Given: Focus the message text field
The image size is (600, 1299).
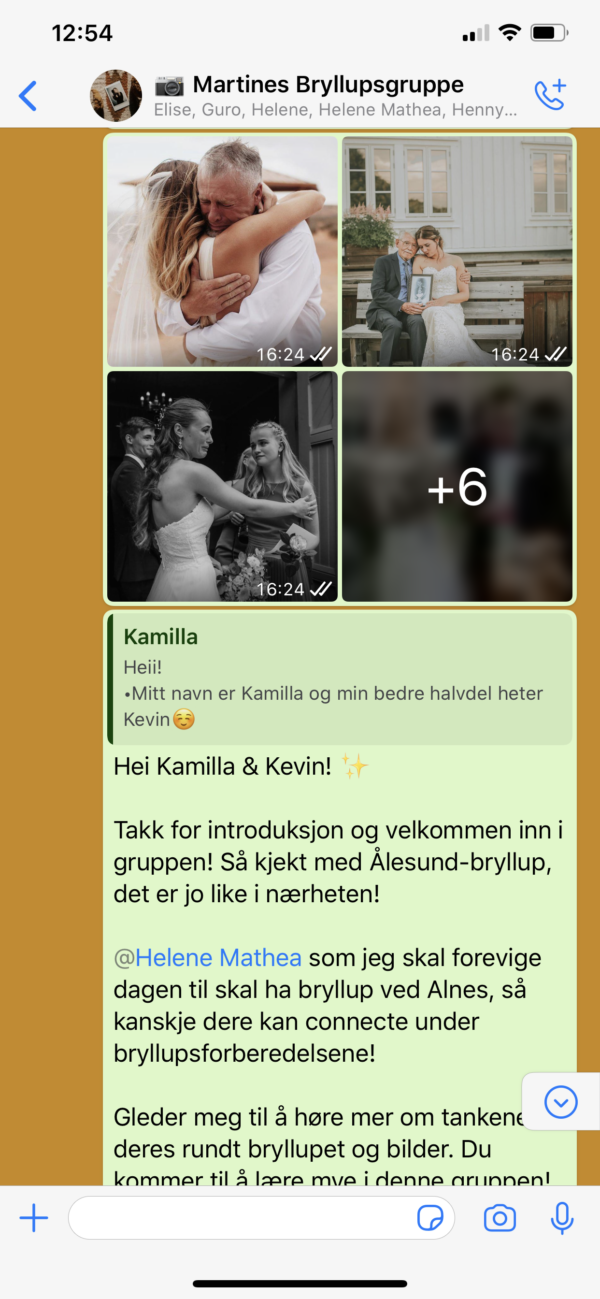Looking at the screenshot, I should (x=240, y=1218).
